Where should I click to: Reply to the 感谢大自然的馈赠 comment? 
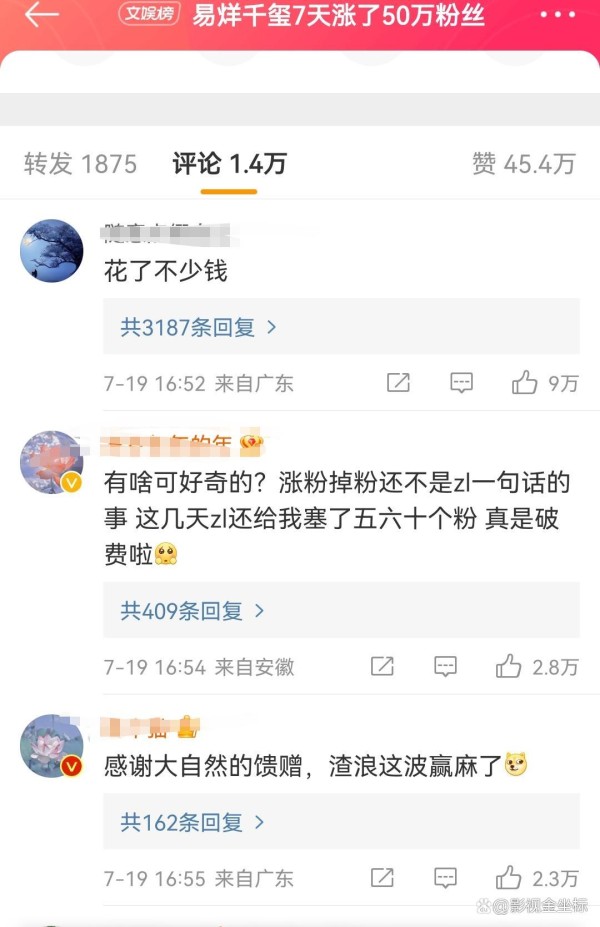(x=445, y=879)
